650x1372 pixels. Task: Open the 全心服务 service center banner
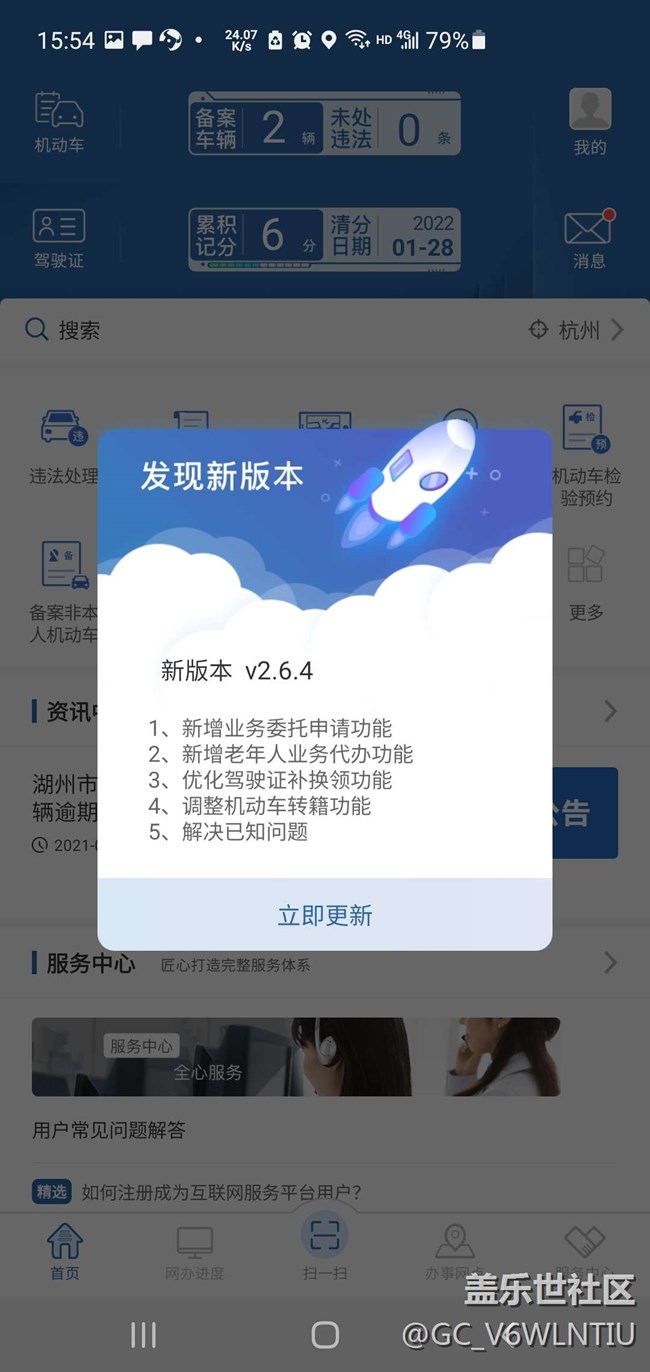(x=296, y=1057)
